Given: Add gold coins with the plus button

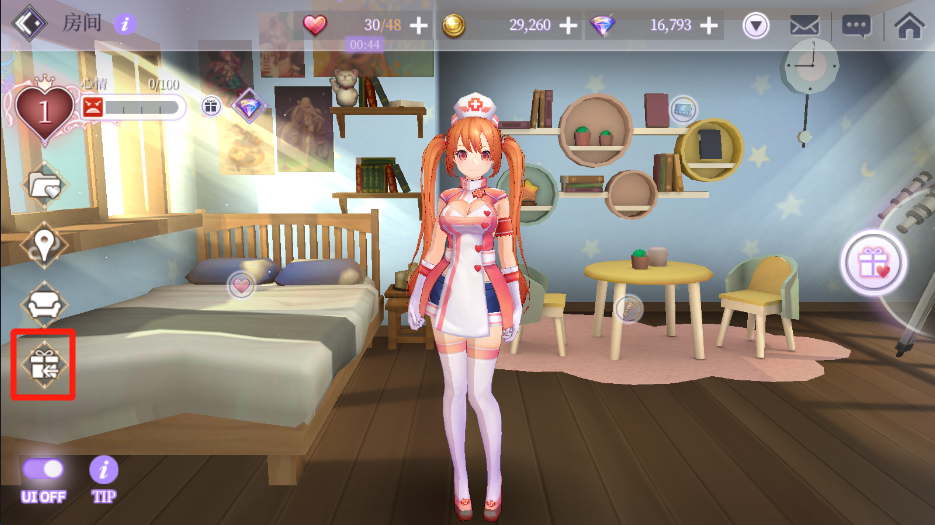Looking at the screenshot, I should [568, 26].
